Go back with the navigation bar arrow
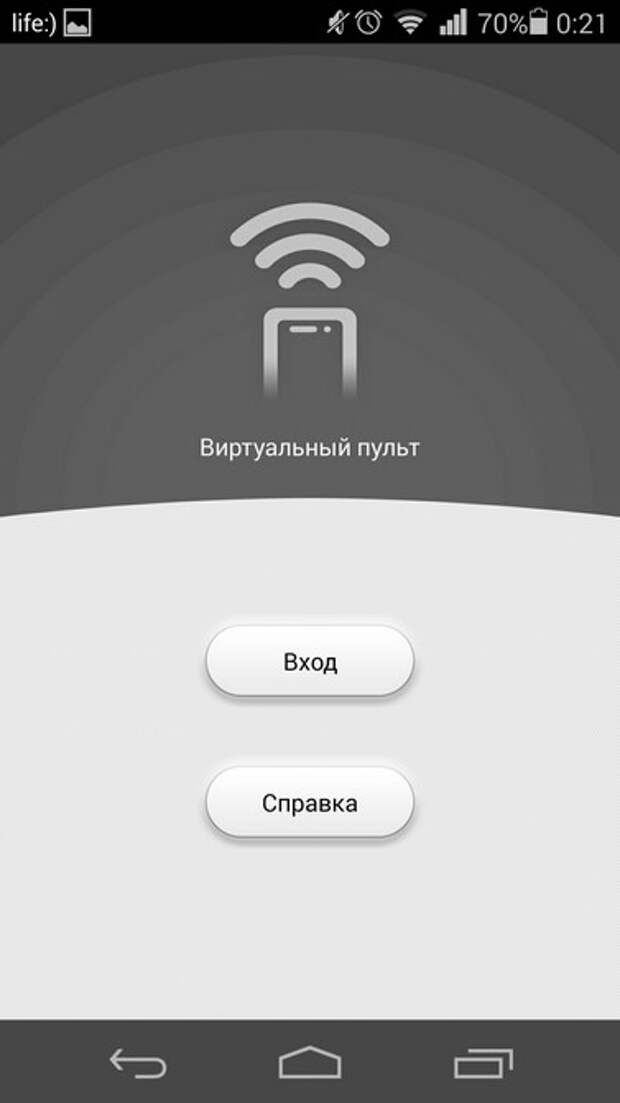 tap(138, 1063)
